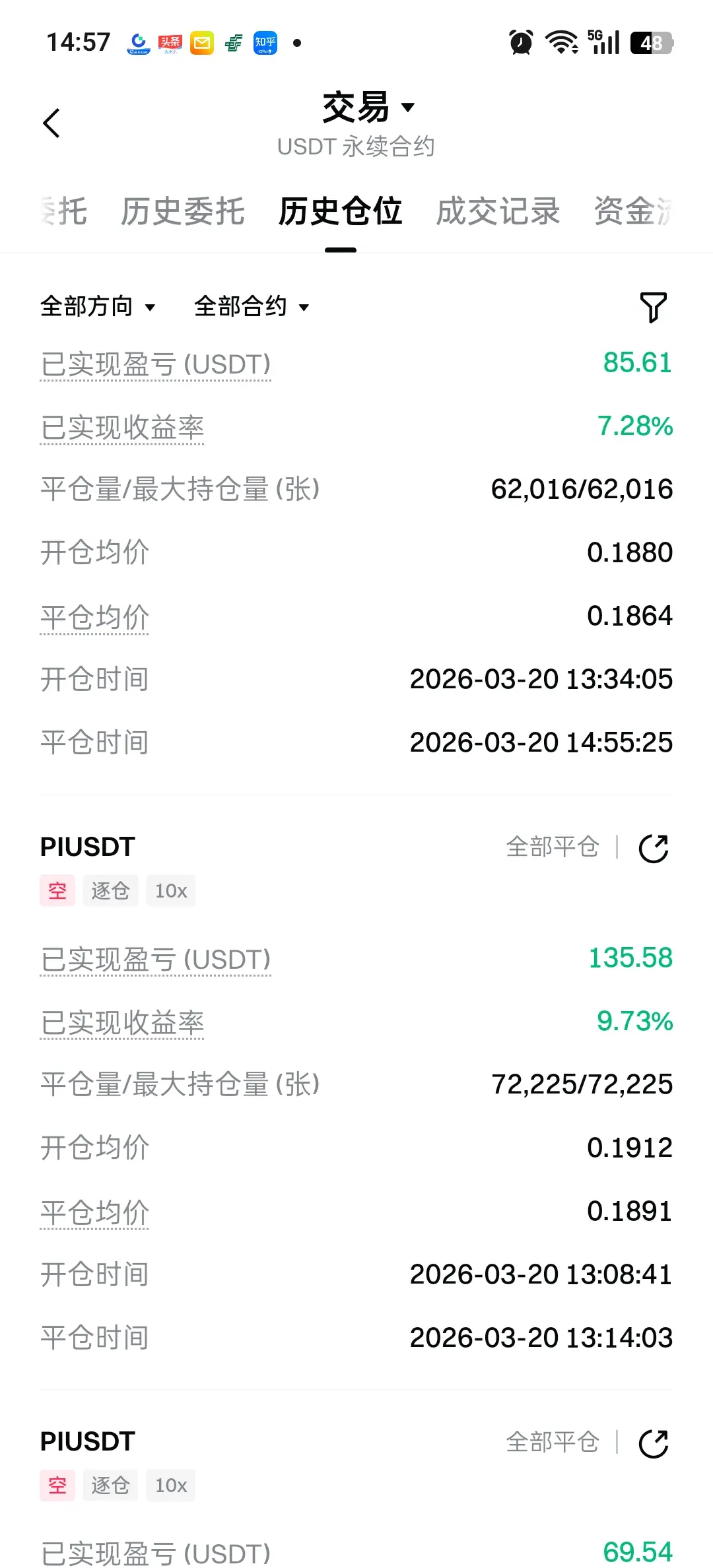Switch to the 历史委托 tab
Image resolution: width=713 pixels, height=1568 pixels.
pyautogui.click(x=182, y=212)
